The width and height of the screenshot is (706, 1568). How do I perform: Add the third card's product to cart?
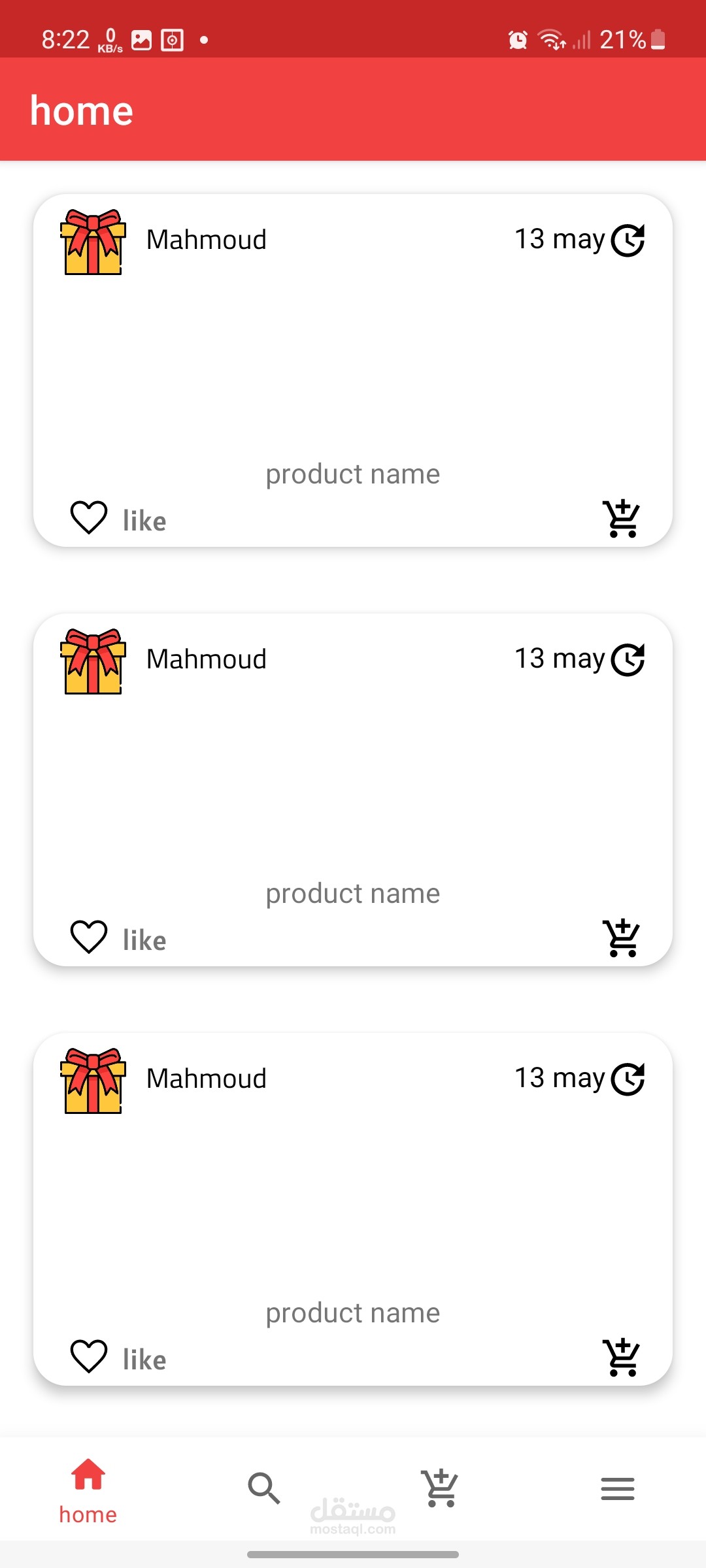pyautogui.click(x=622, y=1358)
